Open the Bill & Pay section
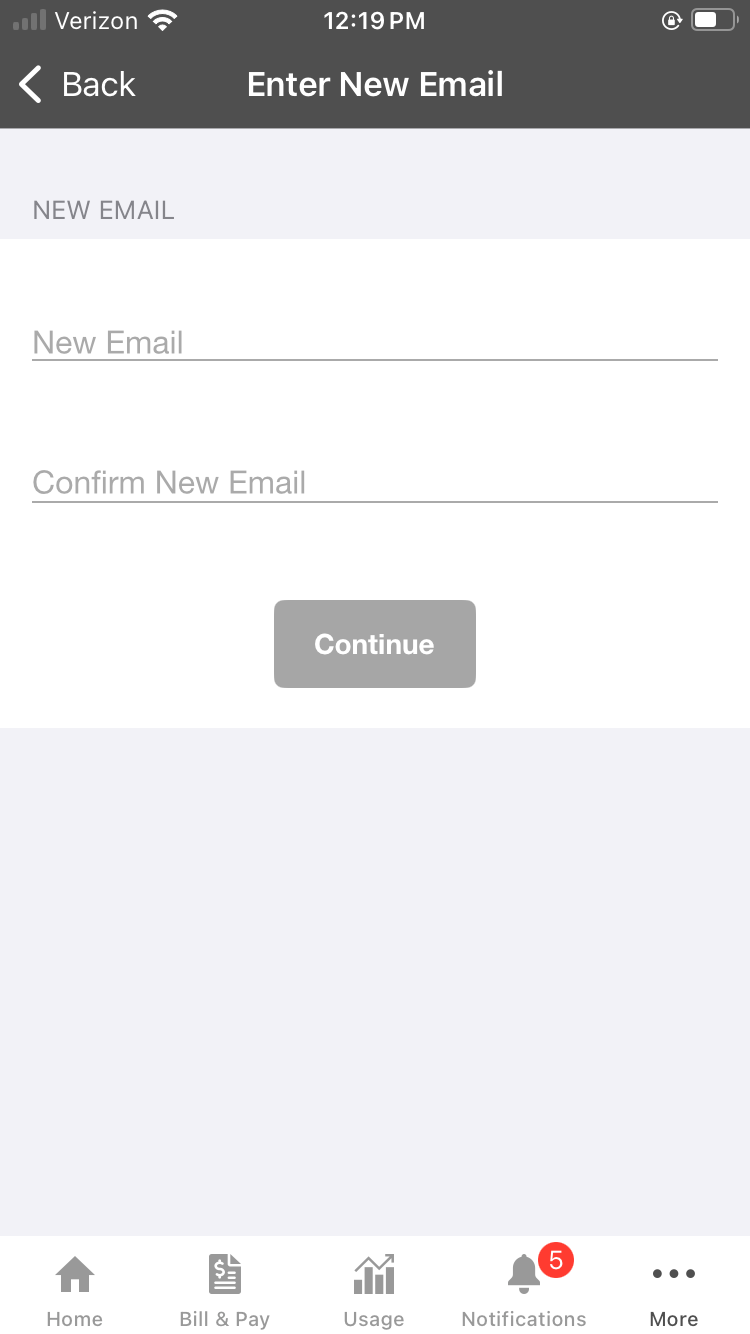750x1334 pixels. 224,1274
